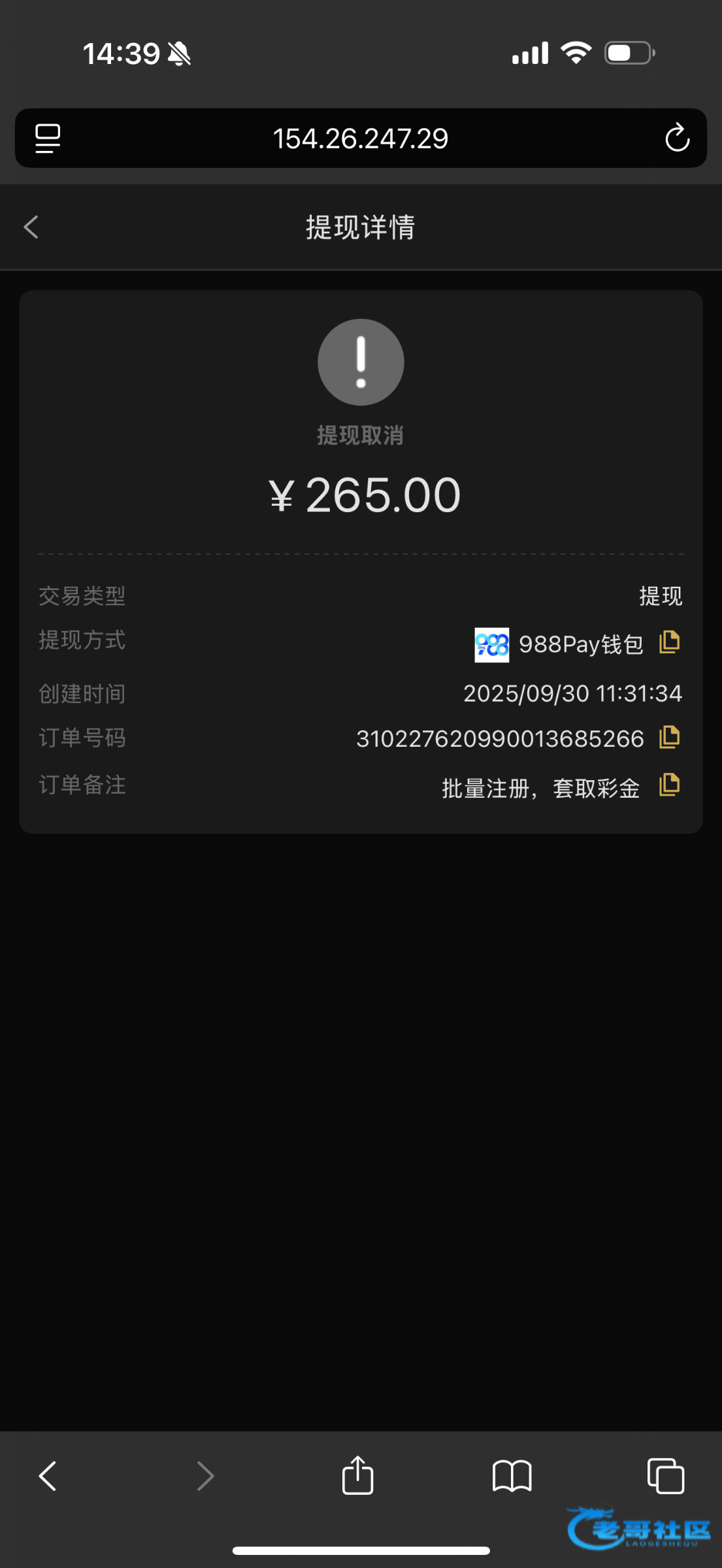Go back from the 提现详情 page
The width and height of the screenshot is (722, 1568).
click(x=31, y=227)
